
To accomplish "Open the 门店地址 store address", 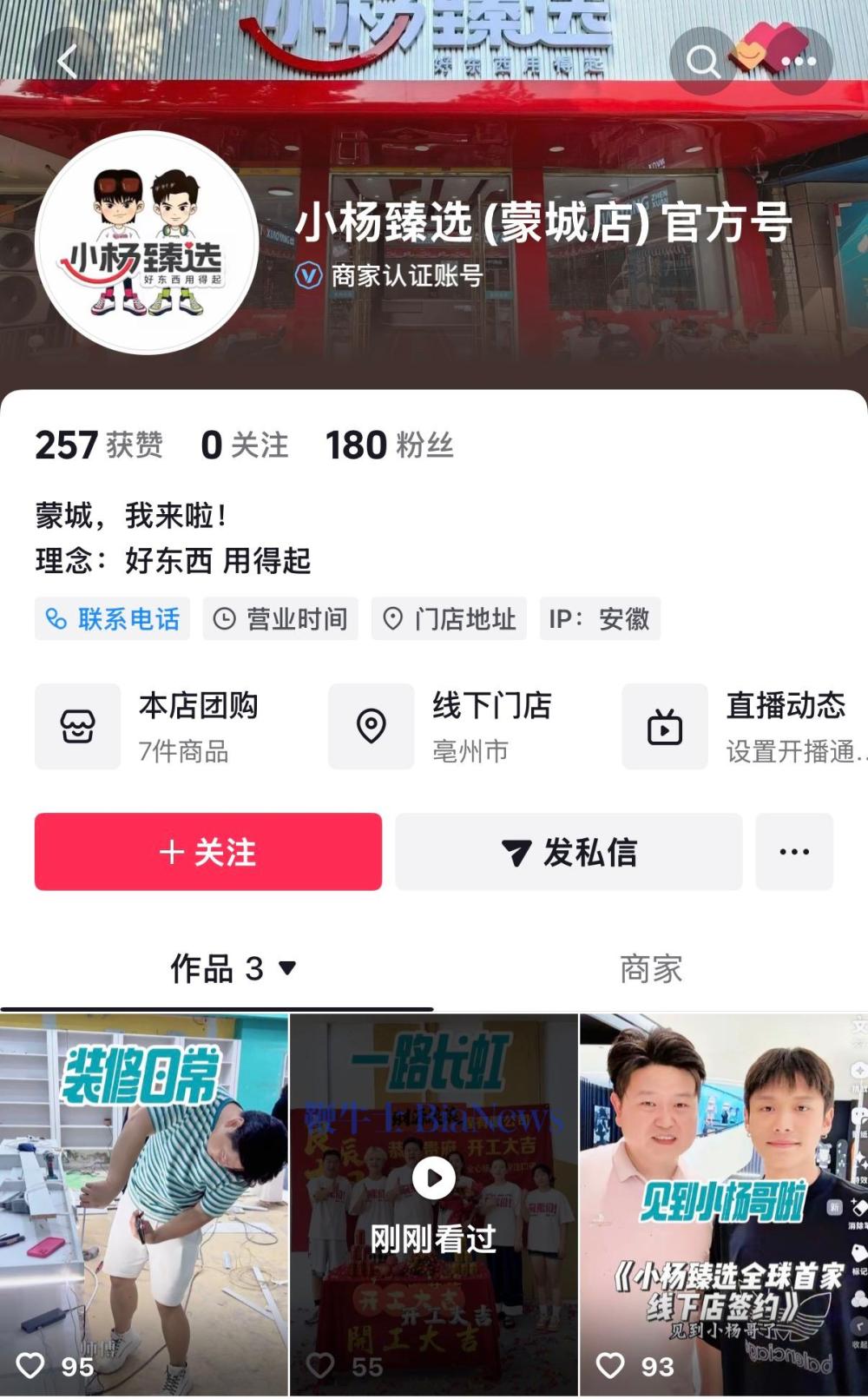I will click(x=449, y=619).
